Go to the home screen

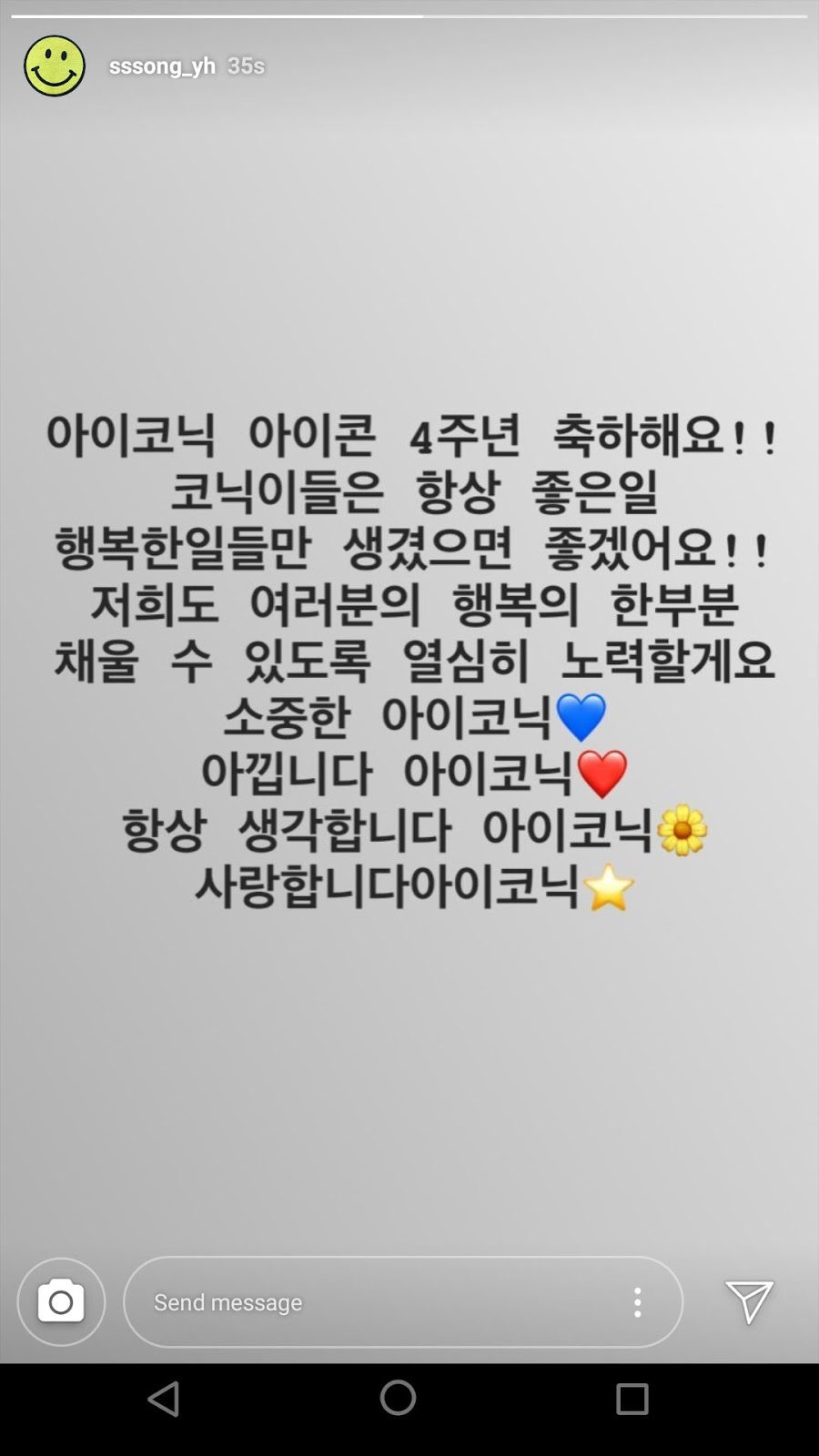pyautogui.click(x=398, y=1398)
